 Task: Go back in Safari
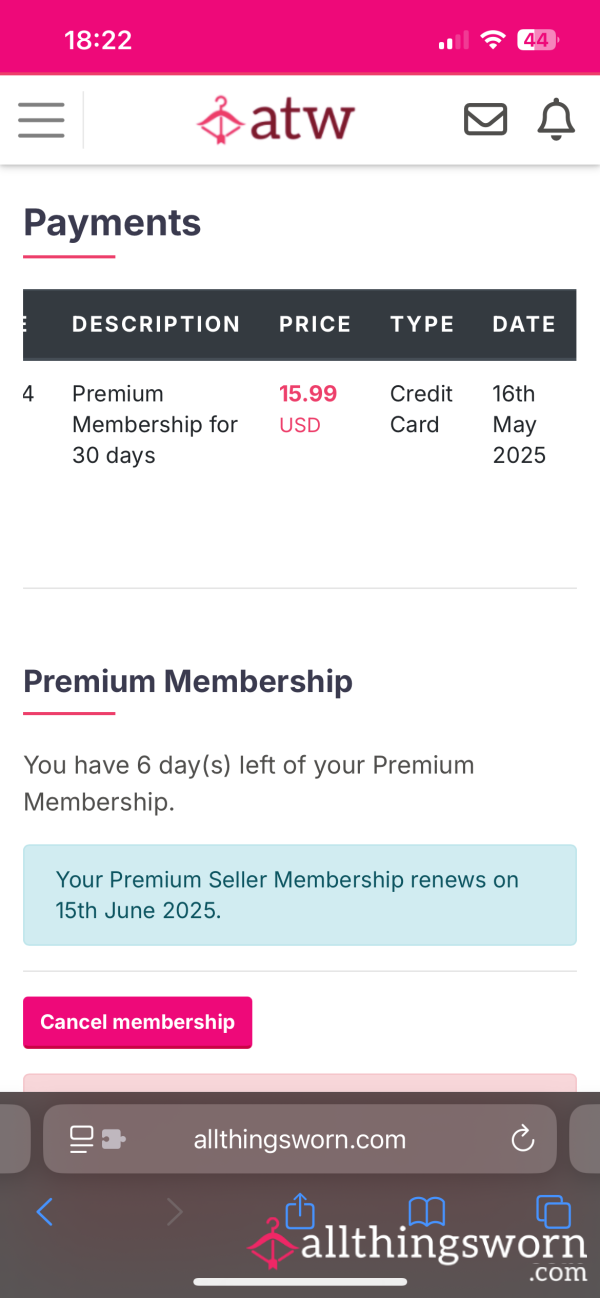pyautogui.click(x=44, y=1213)
